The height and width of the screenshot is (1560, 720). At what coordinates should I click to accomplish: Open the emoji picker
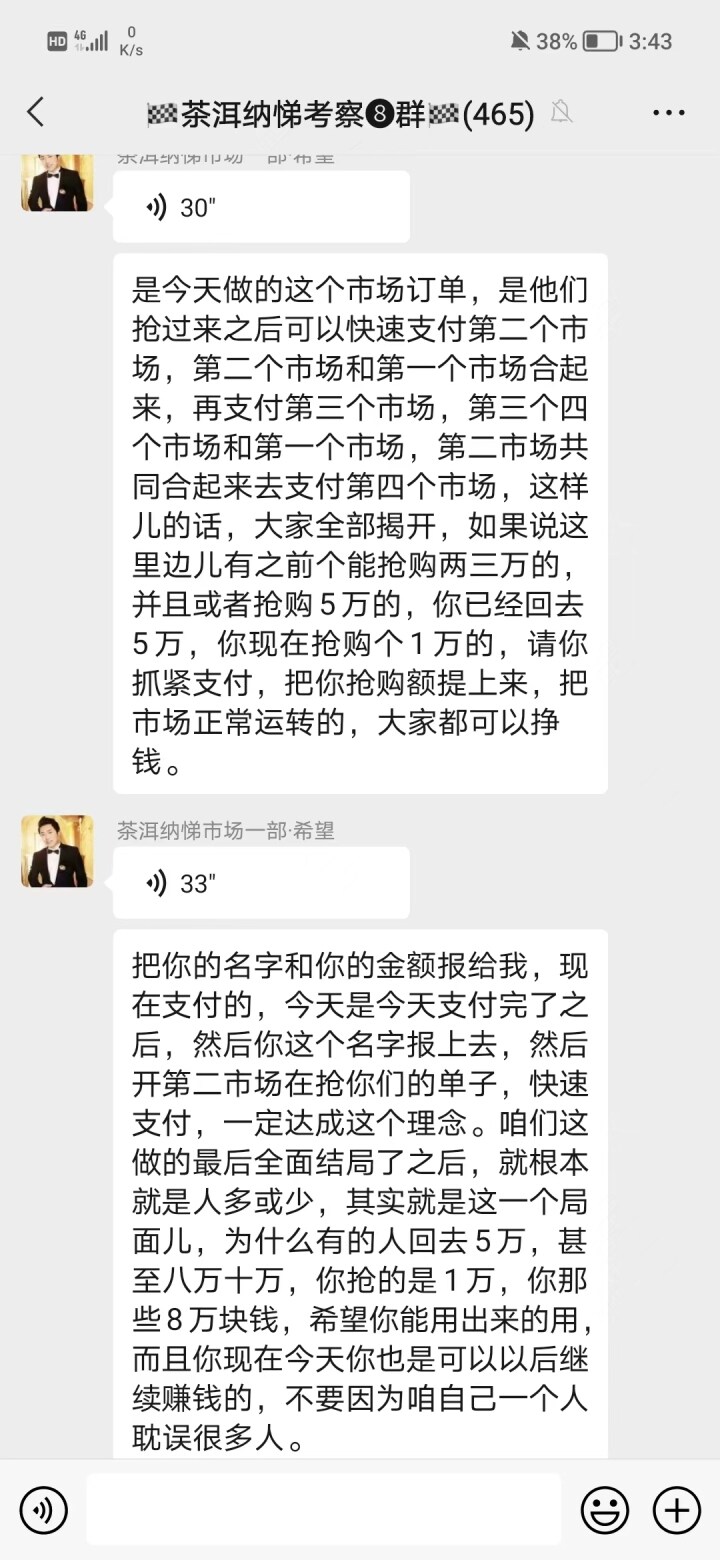point(605,1509)
